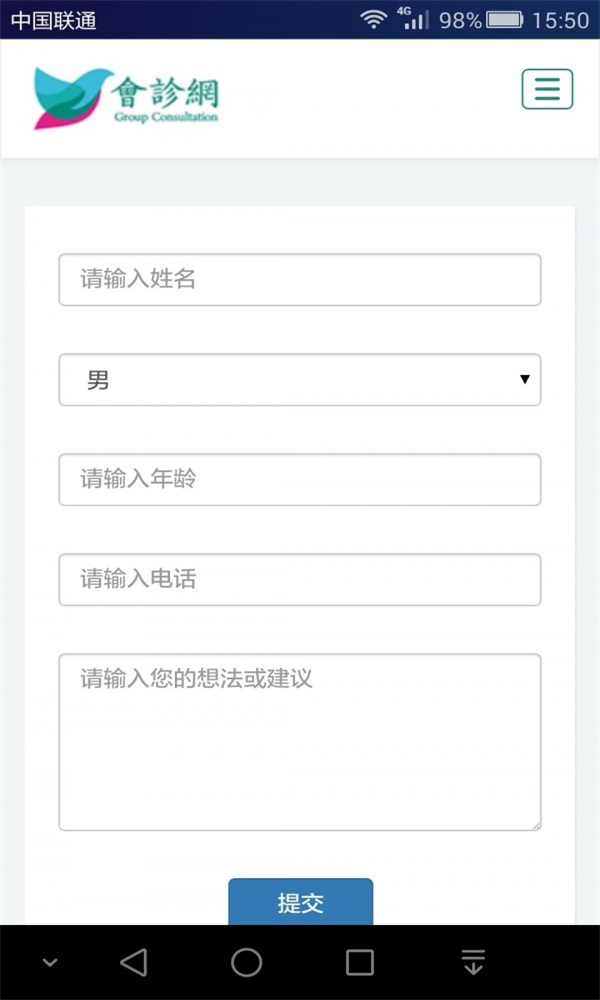
Task: Focus the age input field
Action: (300, 480)
